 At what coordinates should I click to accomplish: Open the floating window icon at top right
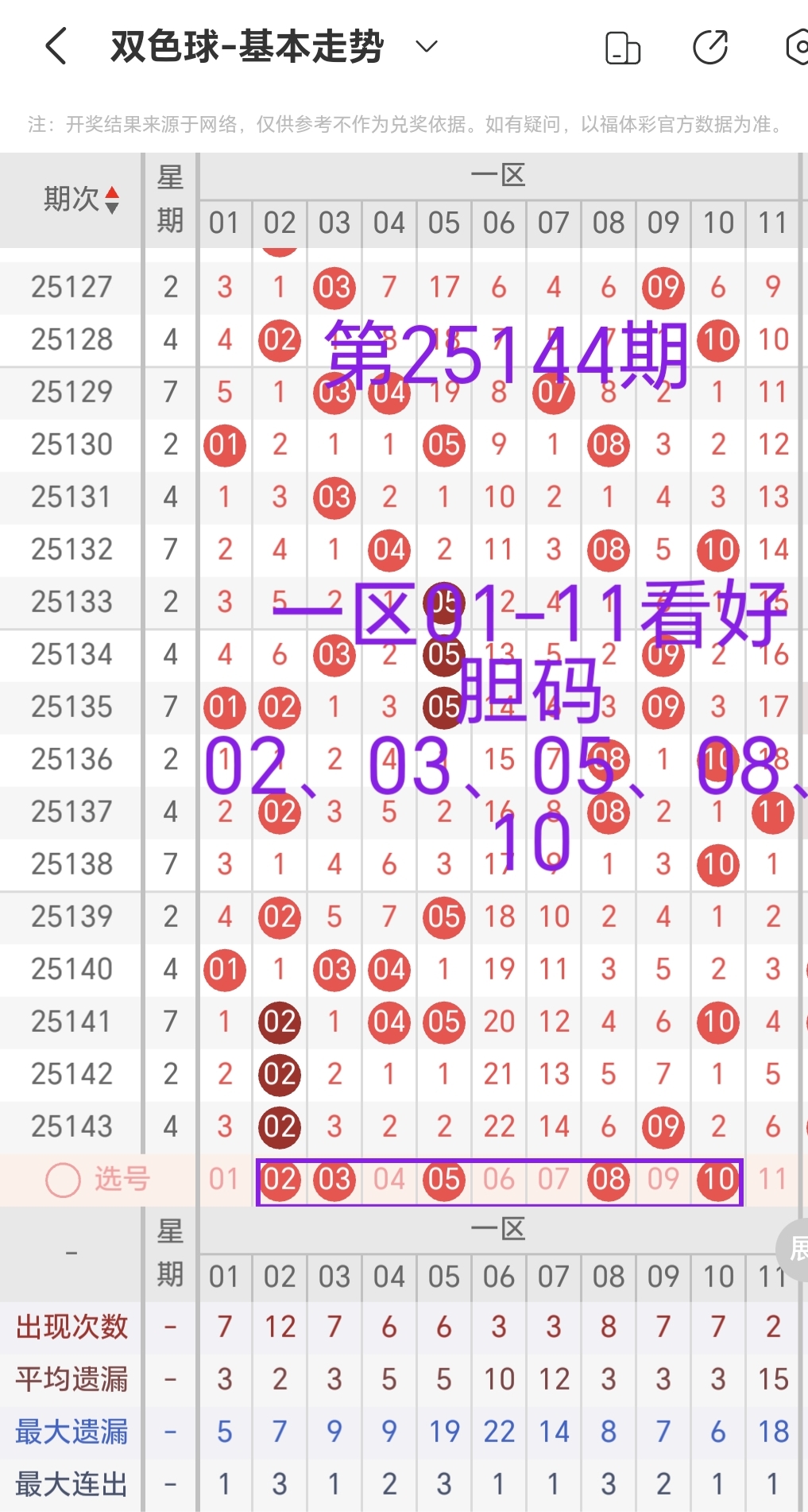tap(622, 46)
